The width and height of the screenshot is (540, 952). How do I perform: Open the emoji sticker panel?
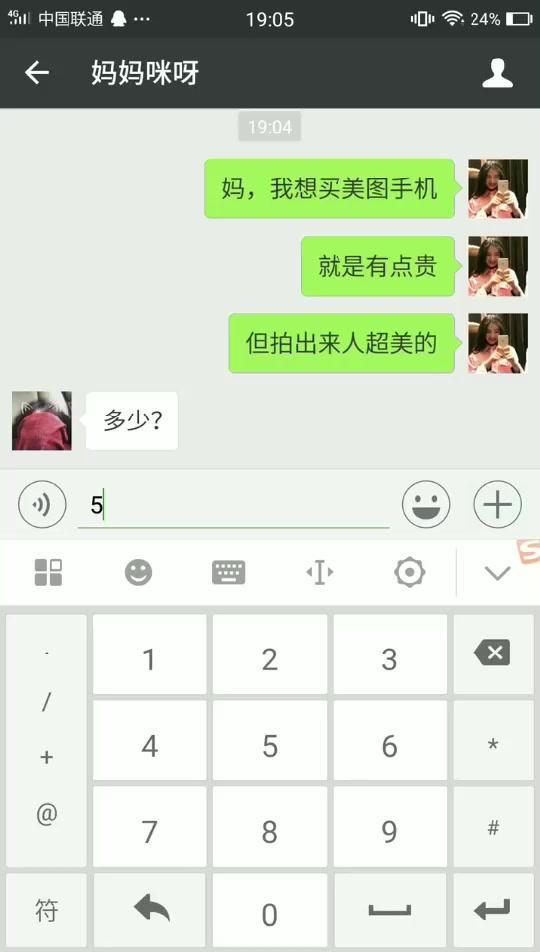426,504
